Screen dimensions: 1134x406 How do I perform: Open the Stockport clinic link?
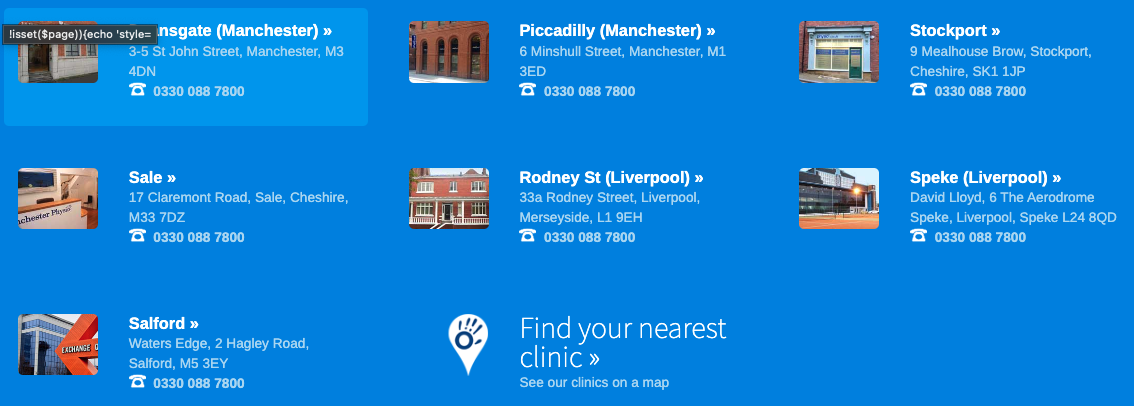[x=955, y=31]
